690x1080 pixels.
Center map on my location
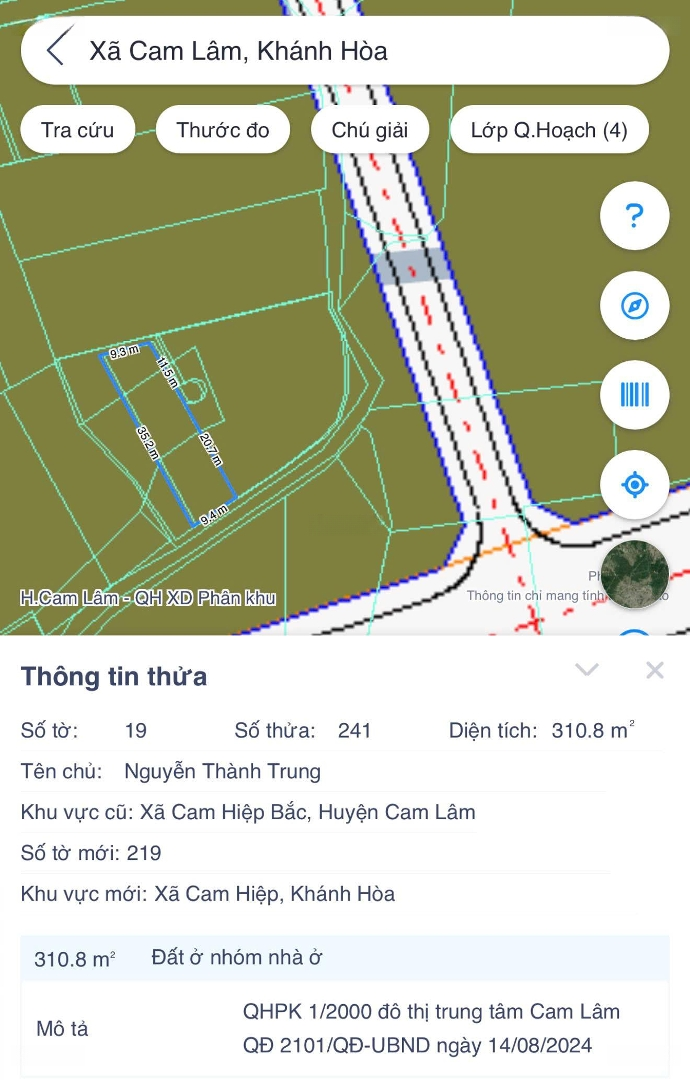(634, 485)
